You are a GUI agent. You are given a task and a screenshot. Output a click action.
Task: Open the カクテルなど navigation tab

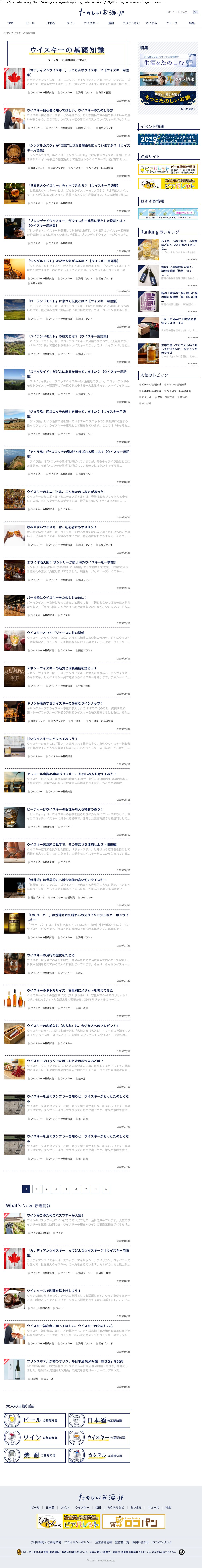(x=131, y=23)
